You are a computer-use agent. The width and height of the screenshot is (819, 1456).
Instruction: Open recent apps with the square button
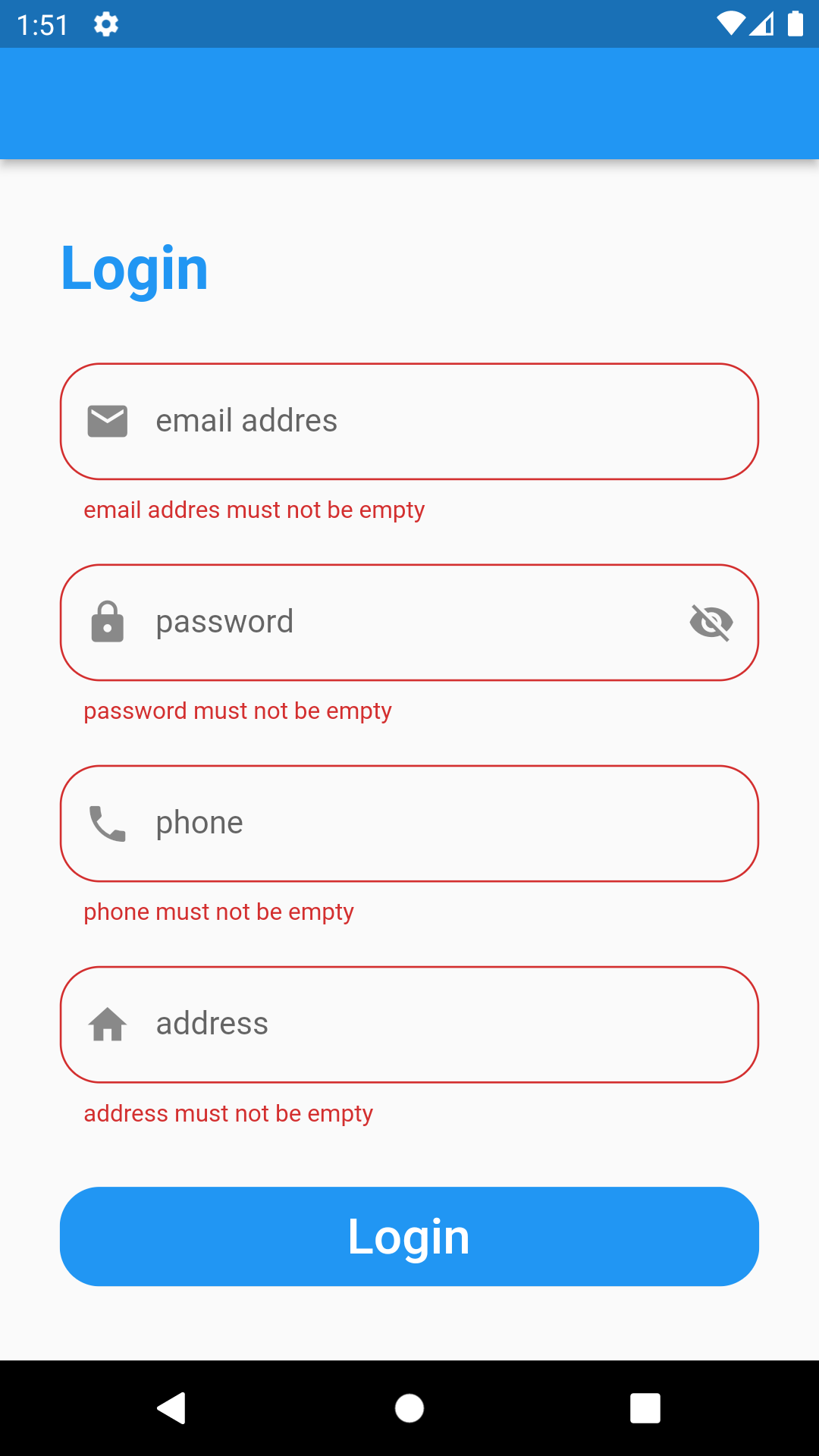click(645, 1410)
